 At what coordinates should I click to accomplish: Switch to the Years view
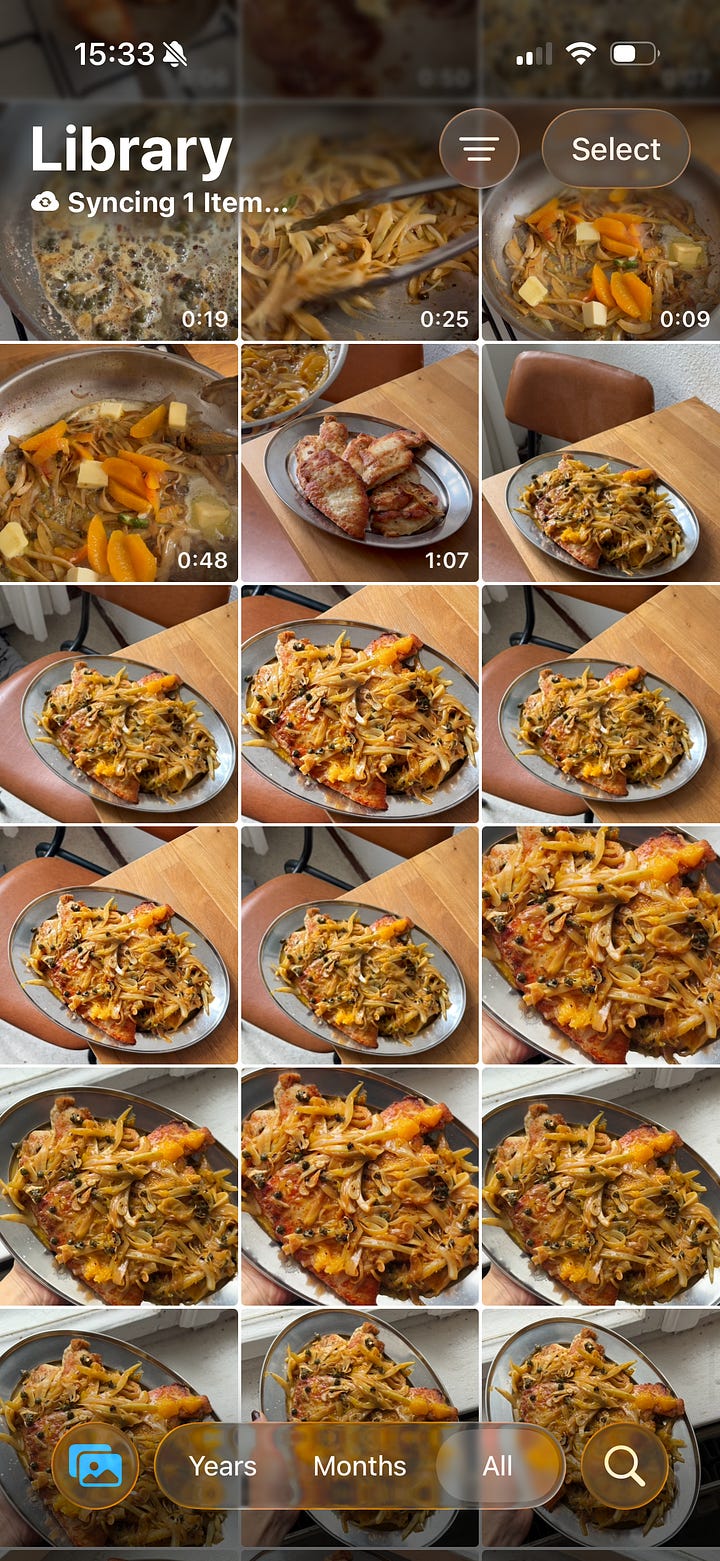coord(222,1466)
